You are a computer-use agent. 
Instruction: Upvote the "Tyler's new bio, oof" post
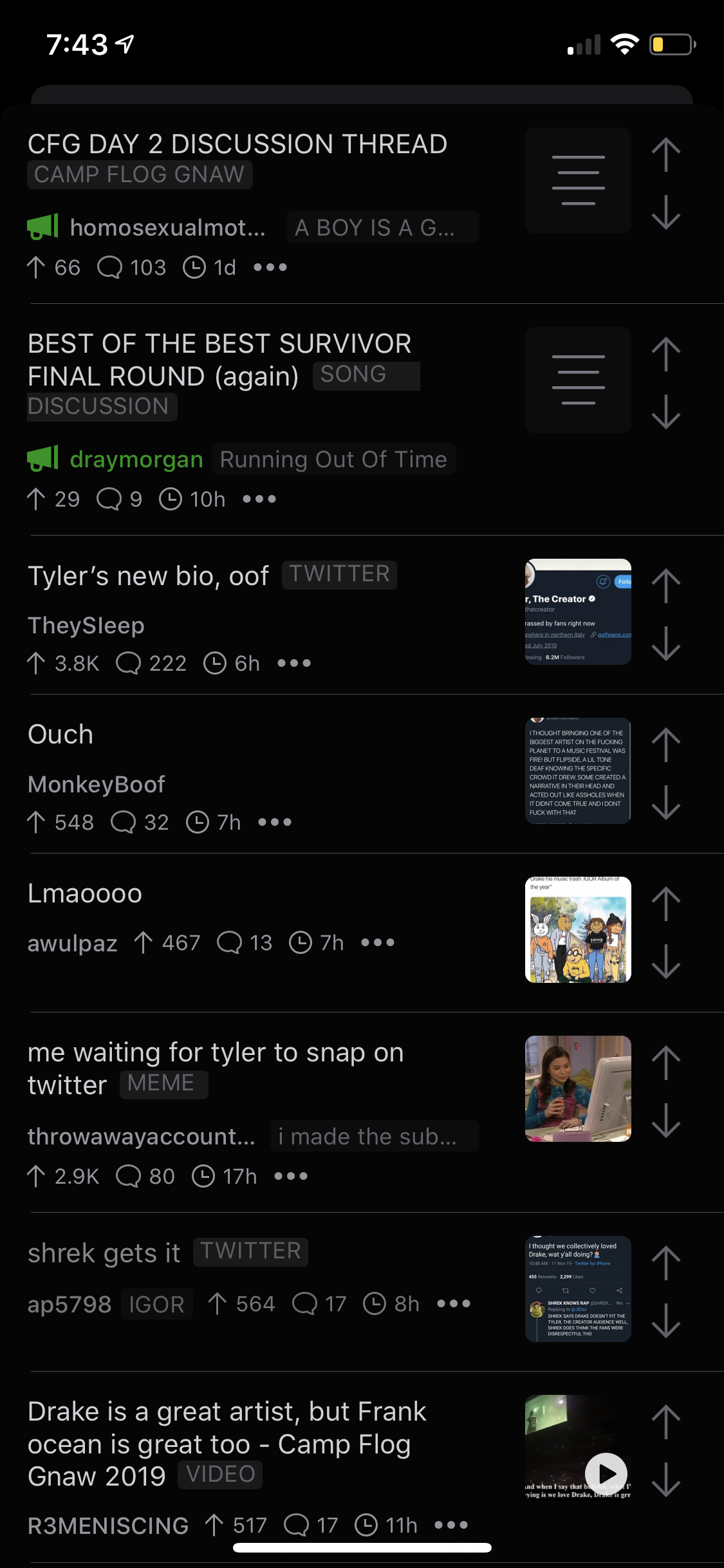coord(665,586)
